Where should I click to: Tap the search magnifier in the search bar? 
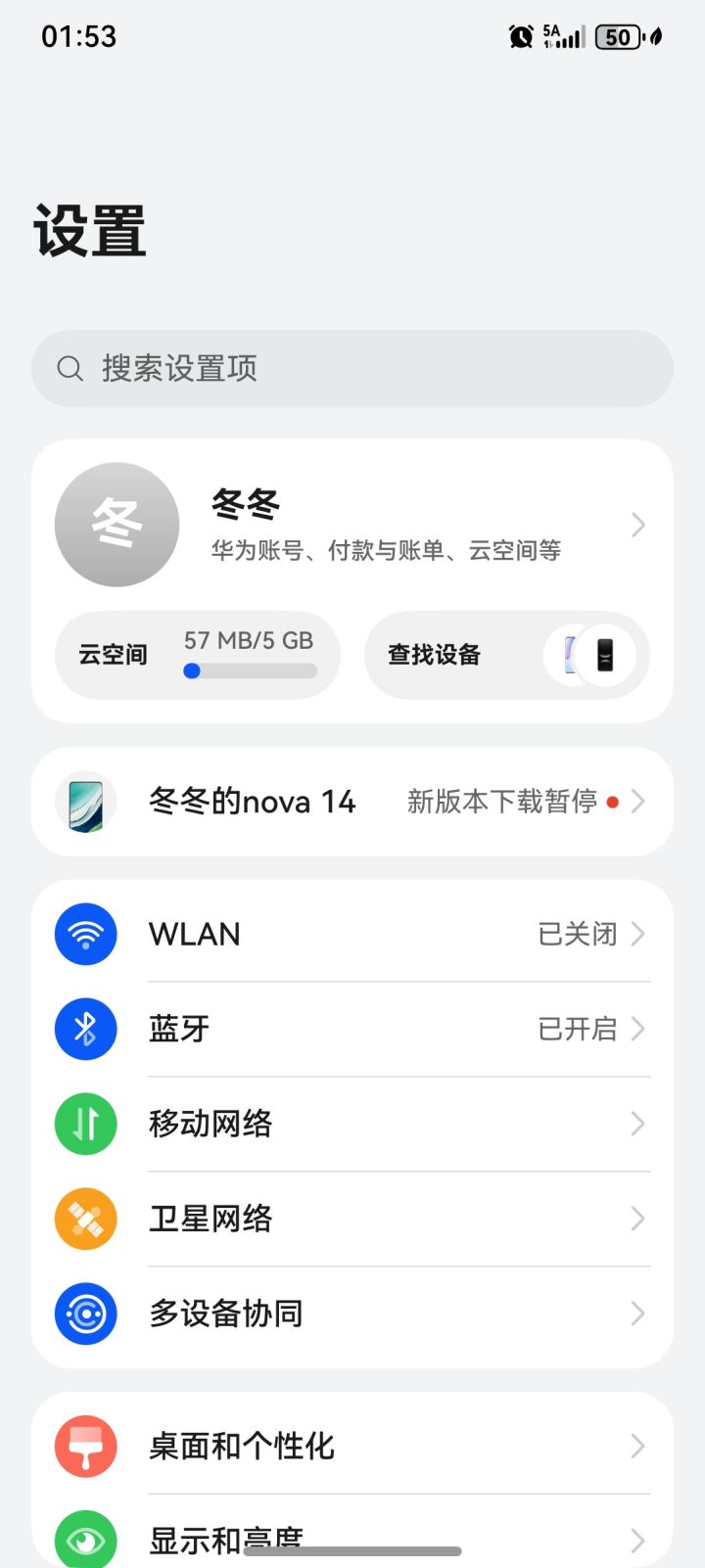click(x=70, y=368)
